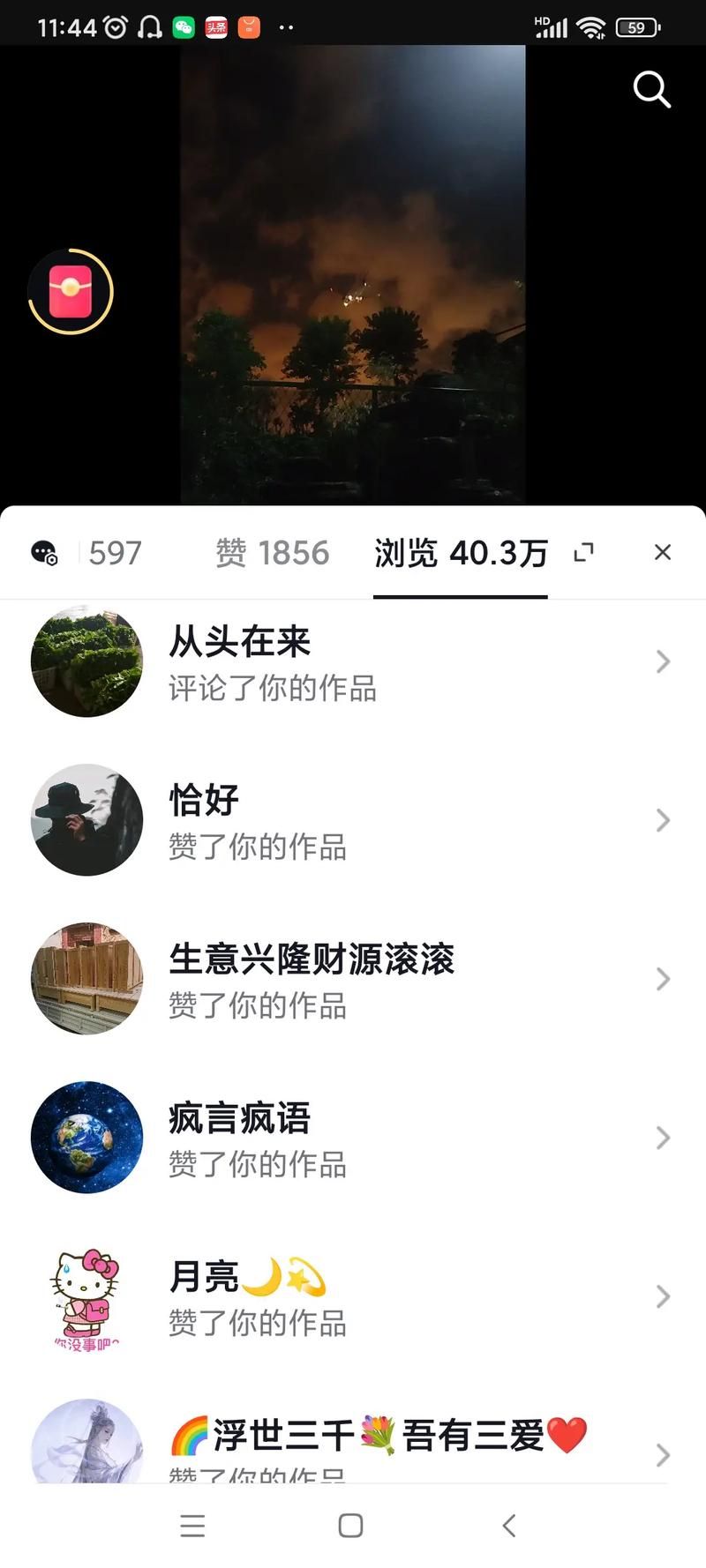This screenshot has width=706, height=1568.
Task: Go back with the system back button
Action: [509, 1526]
